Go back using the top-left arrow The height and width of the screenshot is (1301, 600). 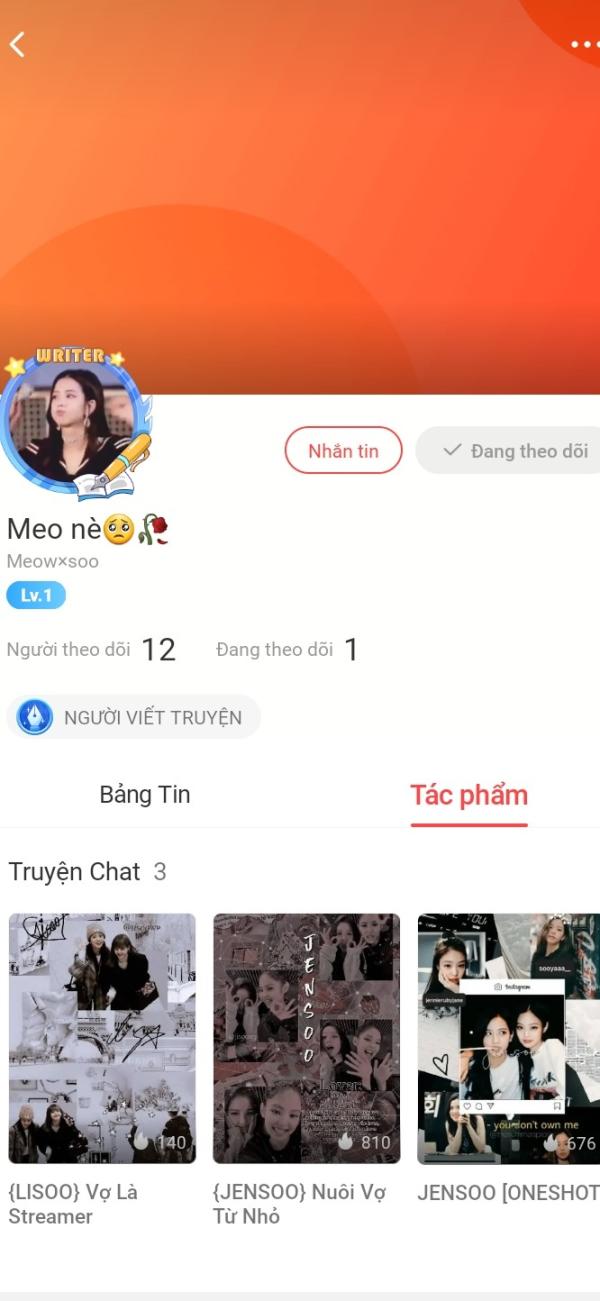point(17,44)
